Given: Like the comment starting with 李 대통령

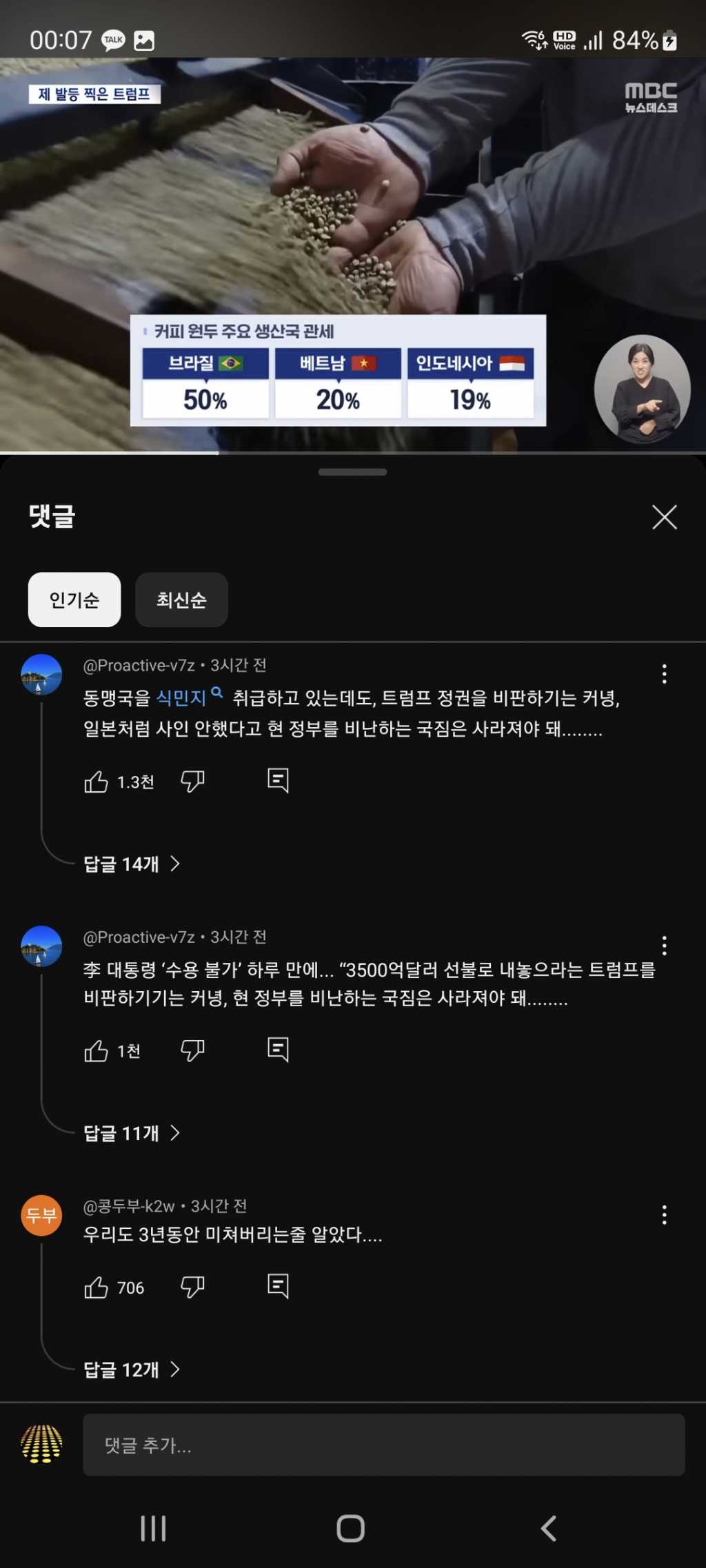Looking at the screenshot, I should tap(97, 1051).
